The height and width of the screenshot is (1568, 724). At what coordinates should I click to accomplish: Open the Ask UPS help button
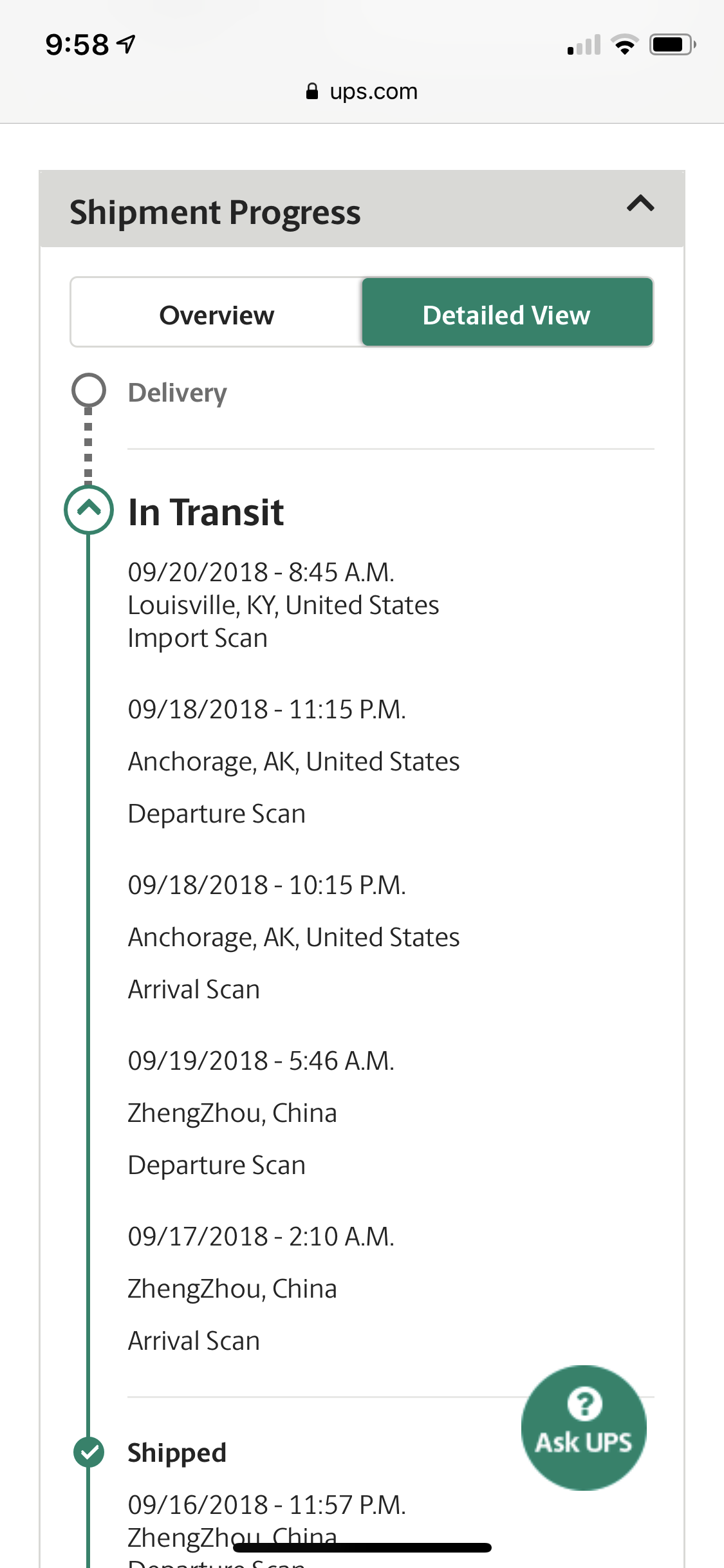pos(584,1427)
